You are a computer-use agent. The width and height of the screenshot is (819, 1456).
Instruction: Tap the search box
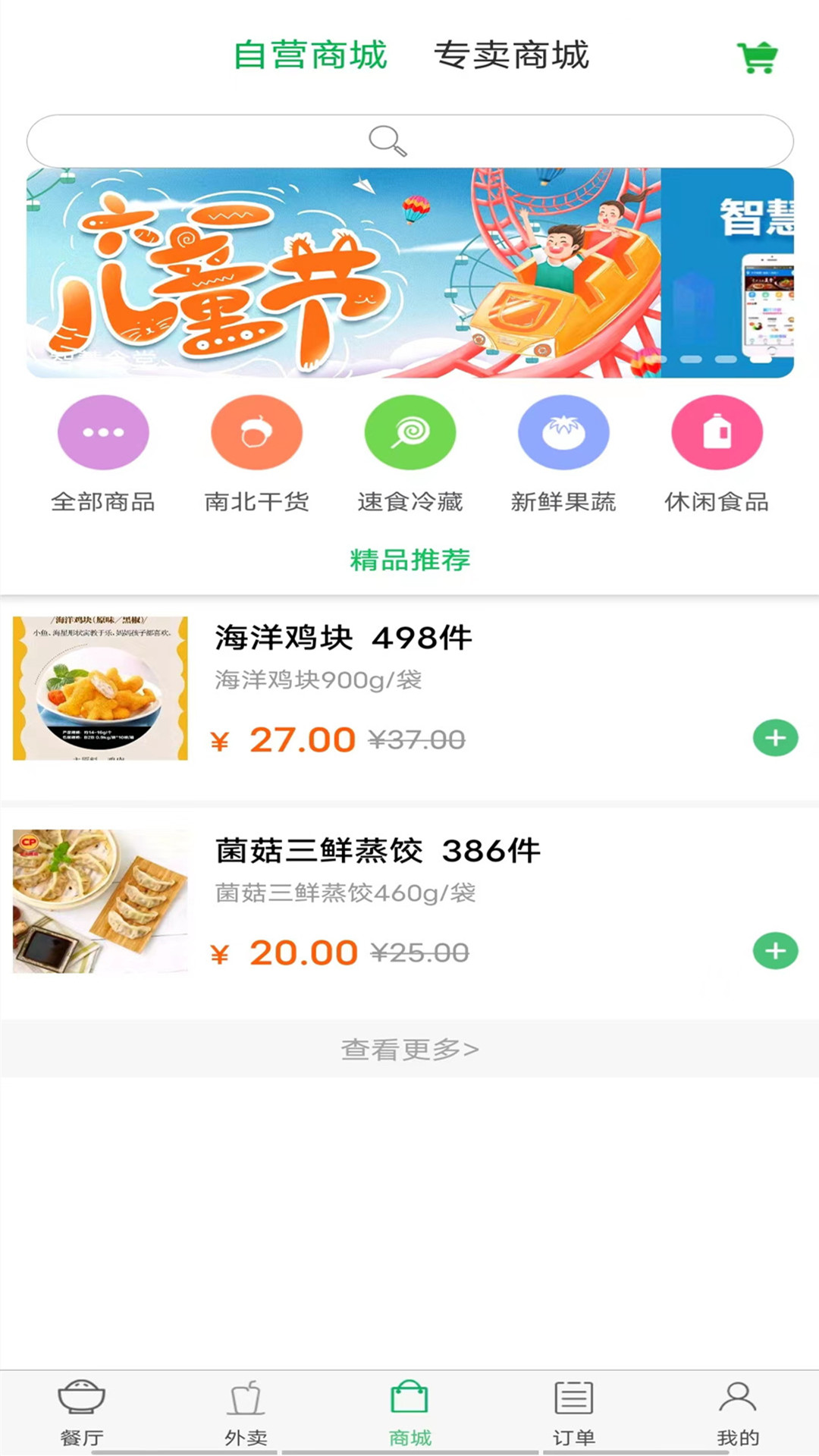pyautogui.click(x=409, y=141)
